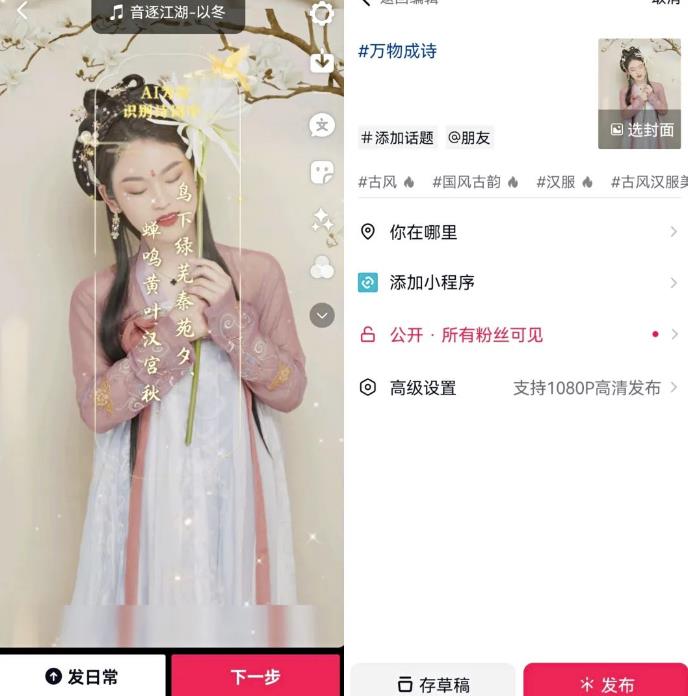This screenshot has height=696, width=688.
Task: Tap the #添加话题 chip
Action: [398, 137]
